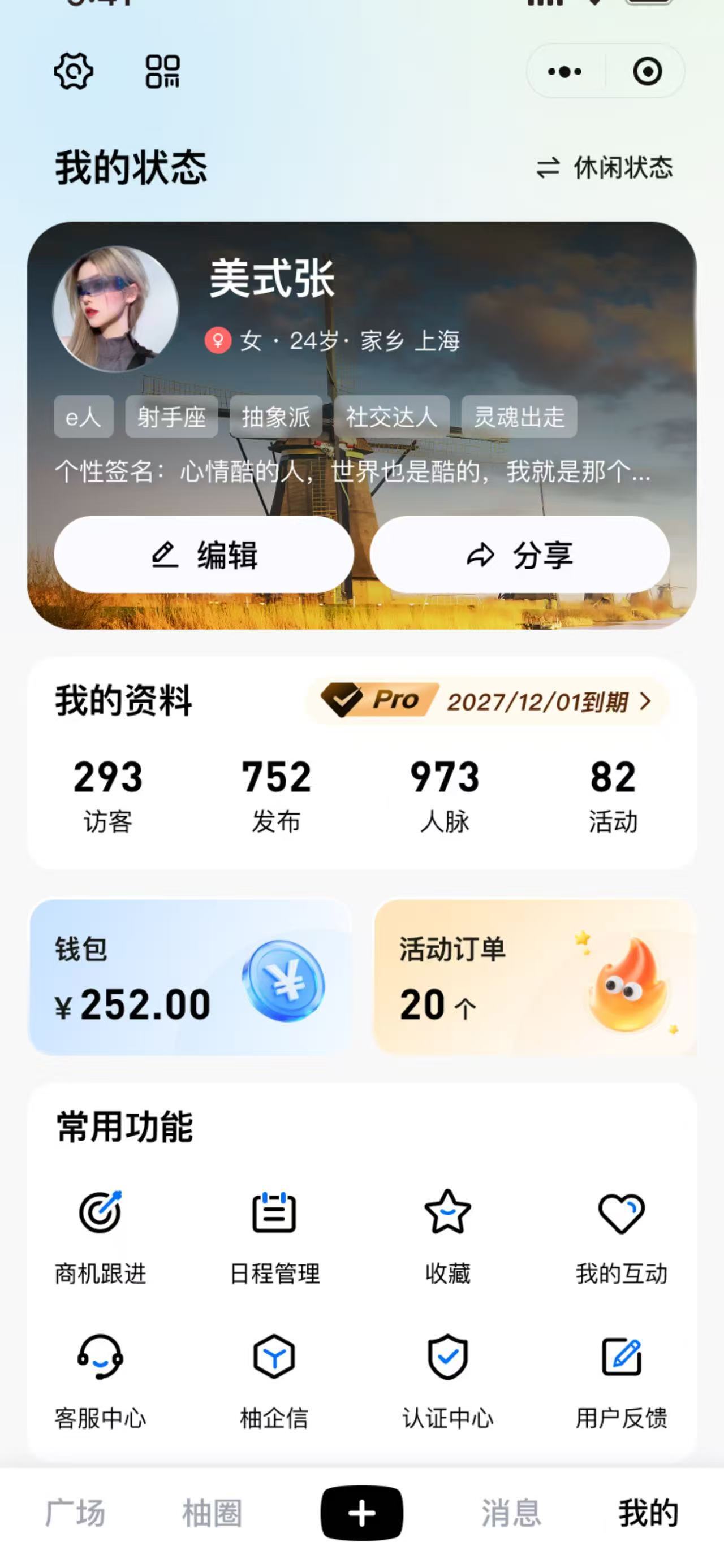Switch status via 休闲状态

605,167
